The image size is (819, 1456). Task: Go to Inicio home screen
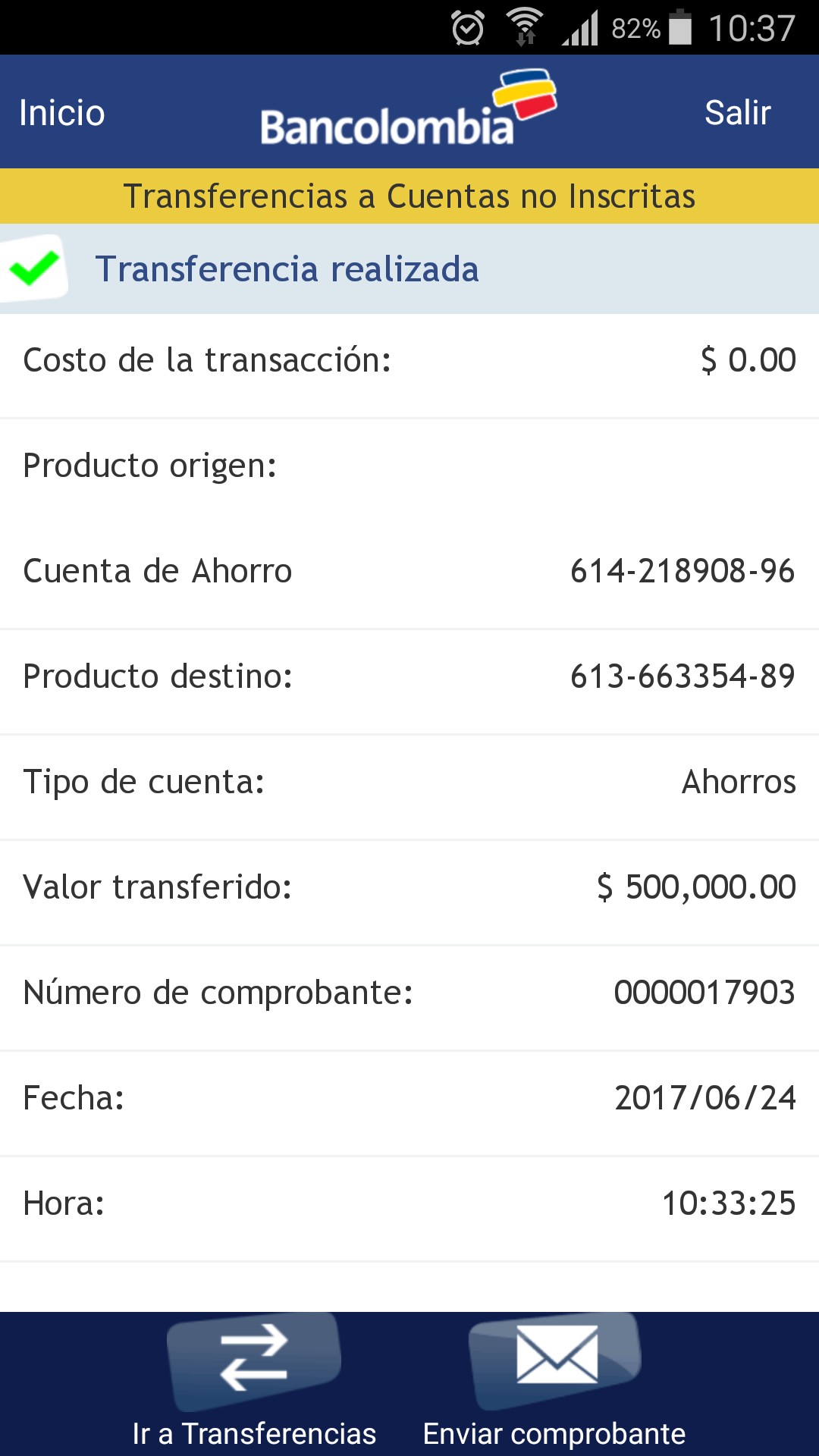point(62,113)
